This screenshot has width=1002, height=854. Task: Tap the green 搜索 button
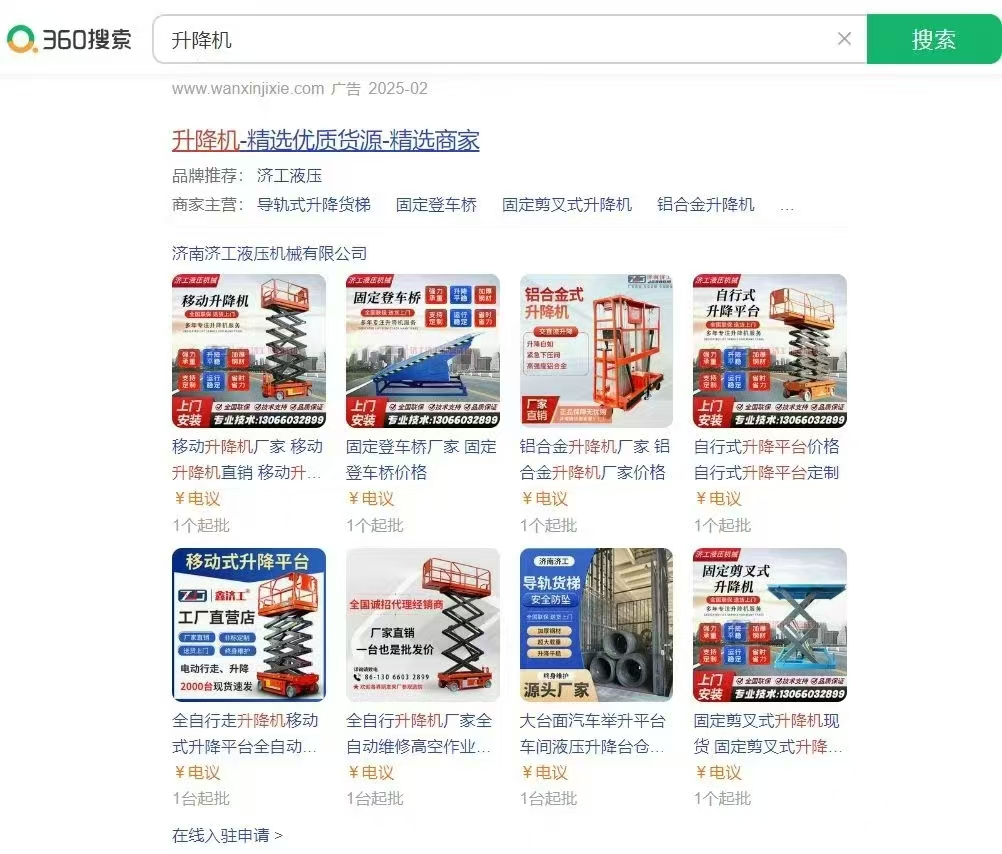click(933, 40)
